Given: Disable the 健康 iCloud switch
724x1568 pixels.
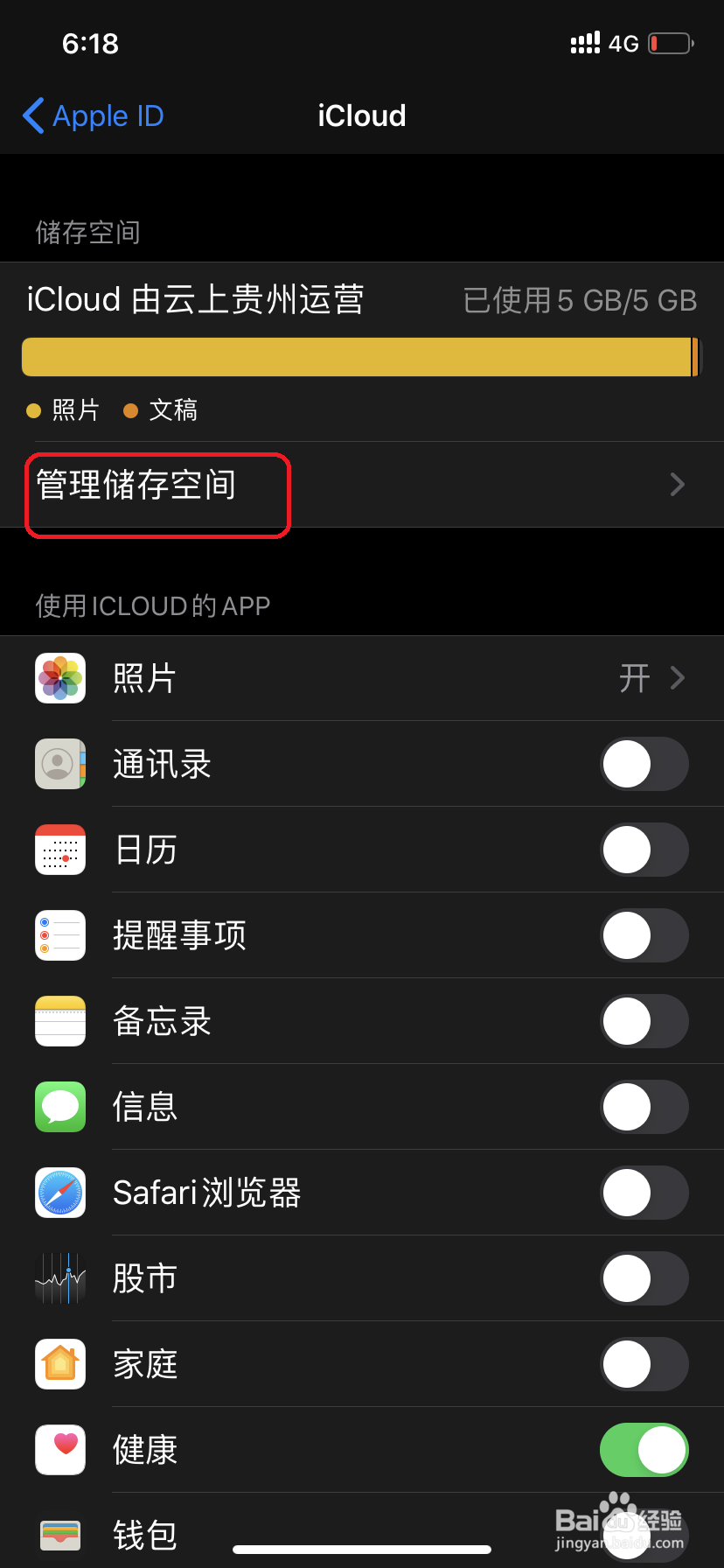Looking at the screenshot, I should tap(644, 1449).
